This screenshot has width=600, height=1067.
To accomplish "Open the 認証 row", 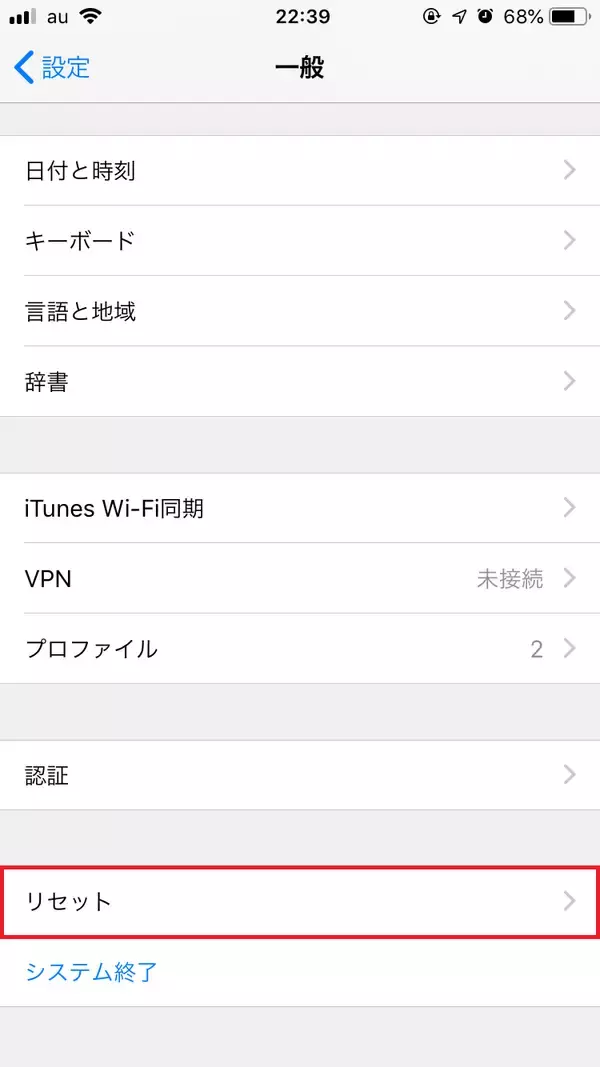I will (x=300, y=775).
